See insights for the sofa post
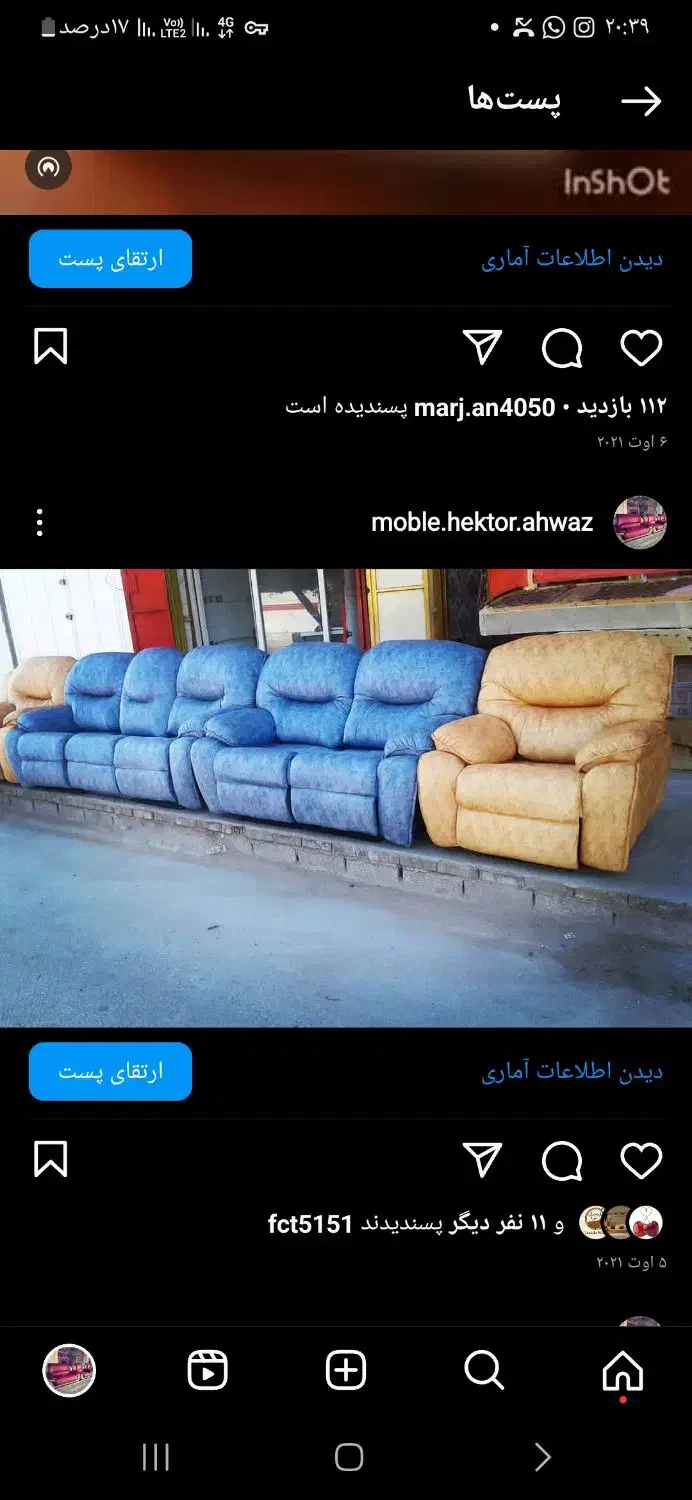Screen dimensions: 692x1500 [572, 1073]
